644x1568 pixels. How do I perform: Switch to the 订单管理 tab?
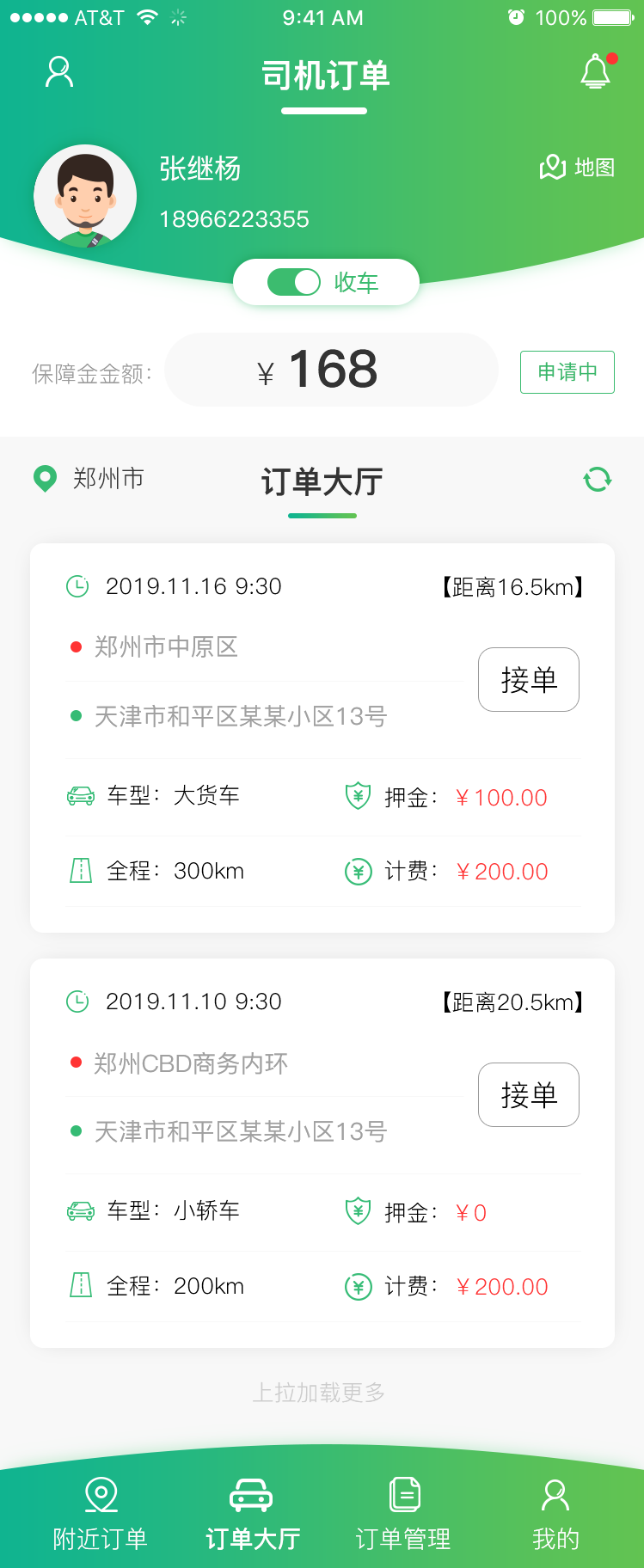click(403, 1515)
